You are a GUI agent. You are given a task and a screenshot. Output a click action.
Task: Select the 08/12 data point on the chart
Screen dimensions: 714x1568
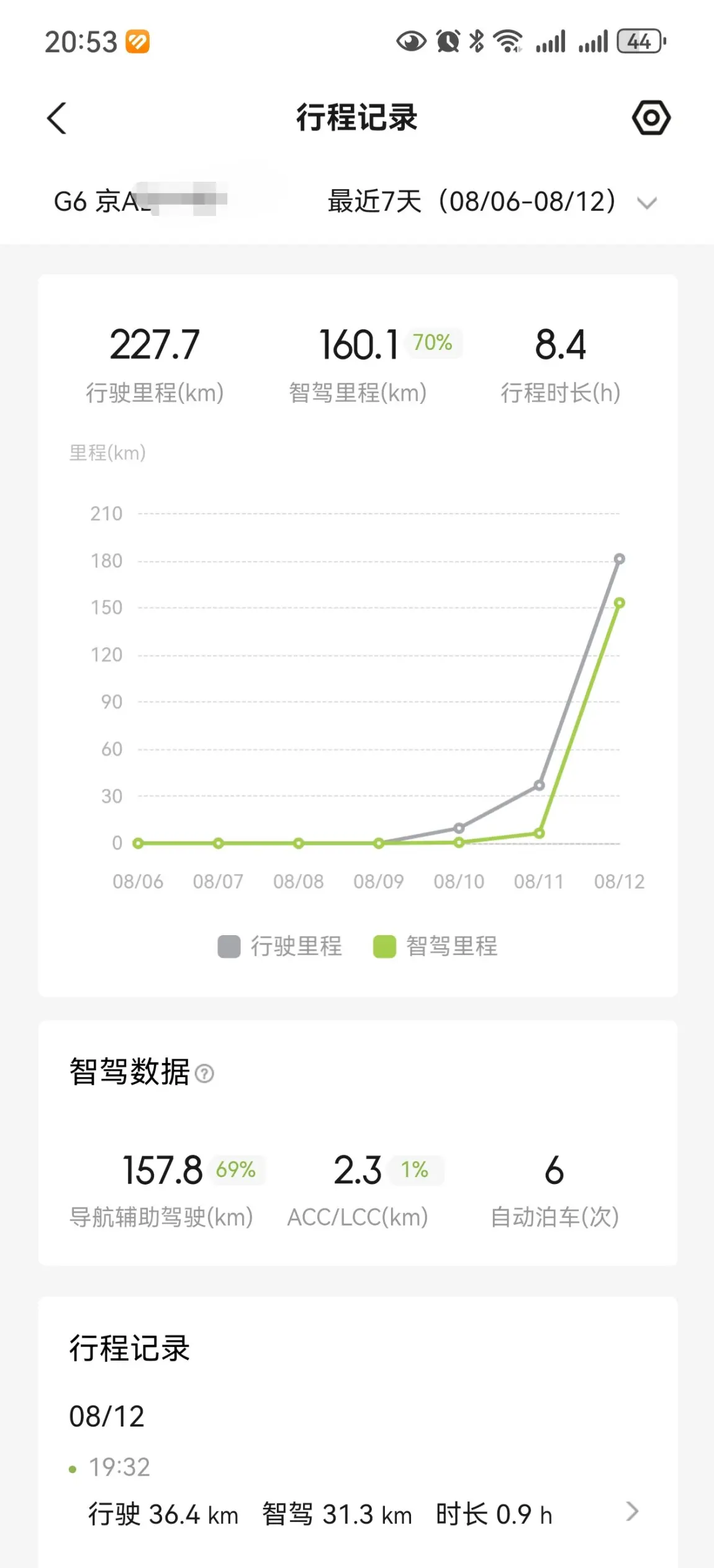pos(619,559)
